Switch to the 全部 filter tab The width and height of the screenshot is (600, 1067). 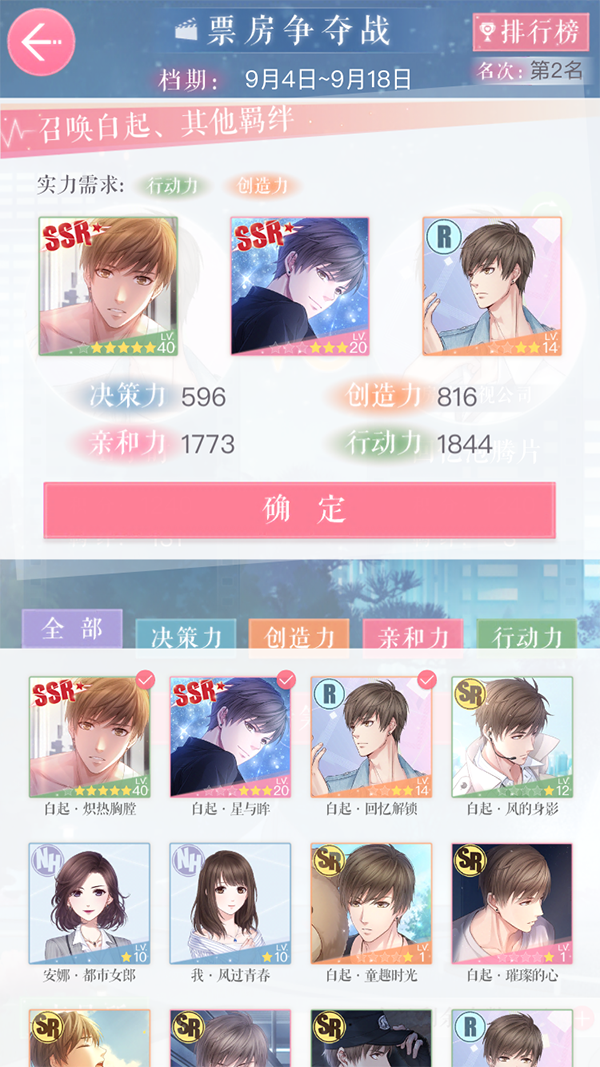[x=72, y=629]
